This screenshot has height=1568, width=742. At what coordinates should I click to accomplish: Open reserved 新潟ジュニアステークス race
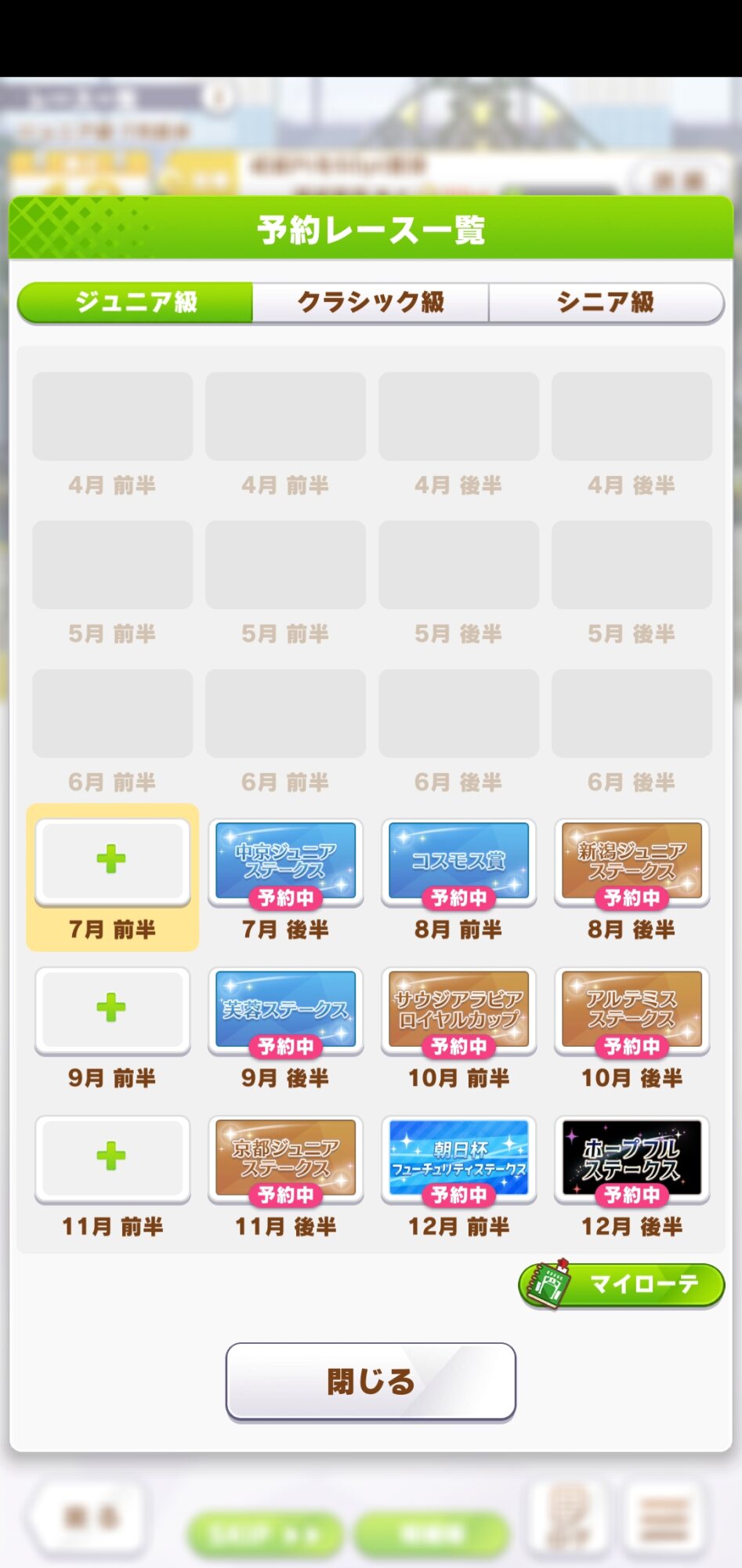(632, 862)
